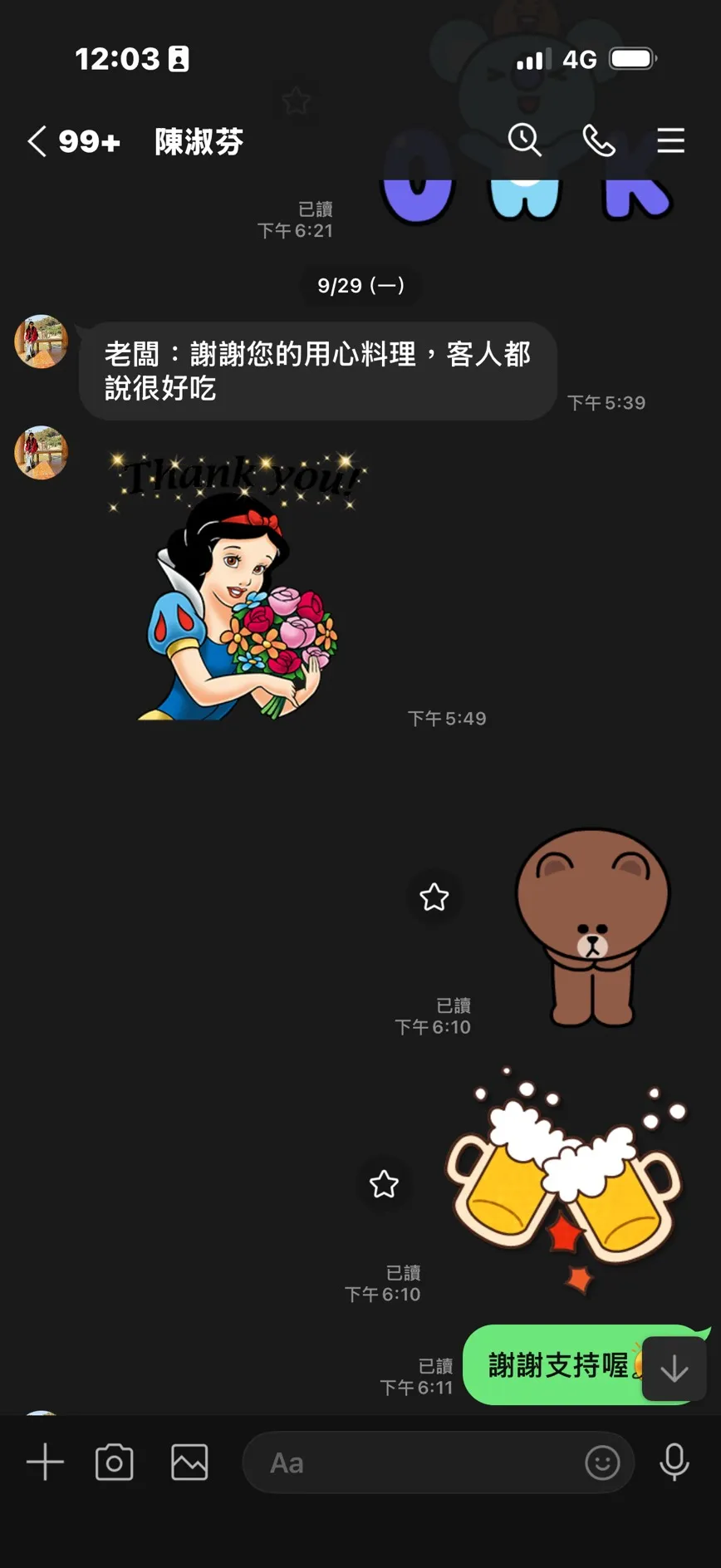The width and height of the screenshot is (721, 1568).
Task: Record a voice message
Action: pyautogui.click(x=674, y=1462)
